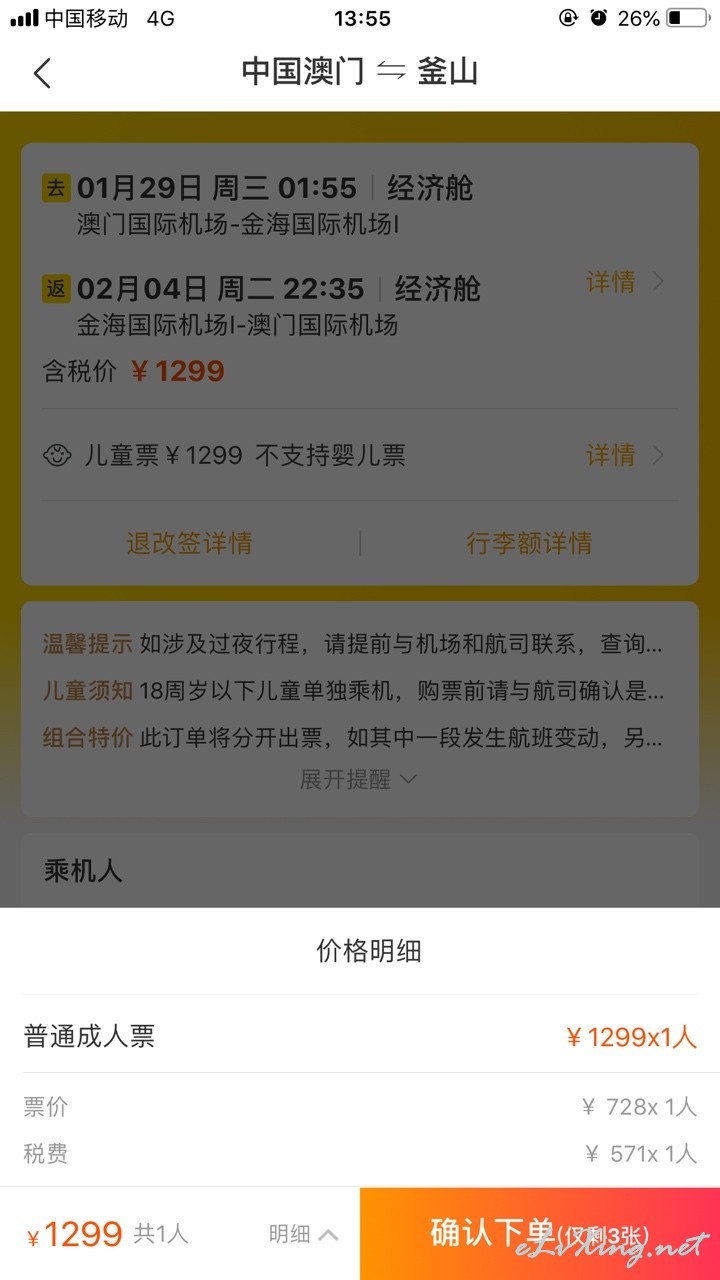The width and height of the screenshot is (720, 1280).
Task: Open 详情 for the 儿童票 row
Action: (624, 455)
